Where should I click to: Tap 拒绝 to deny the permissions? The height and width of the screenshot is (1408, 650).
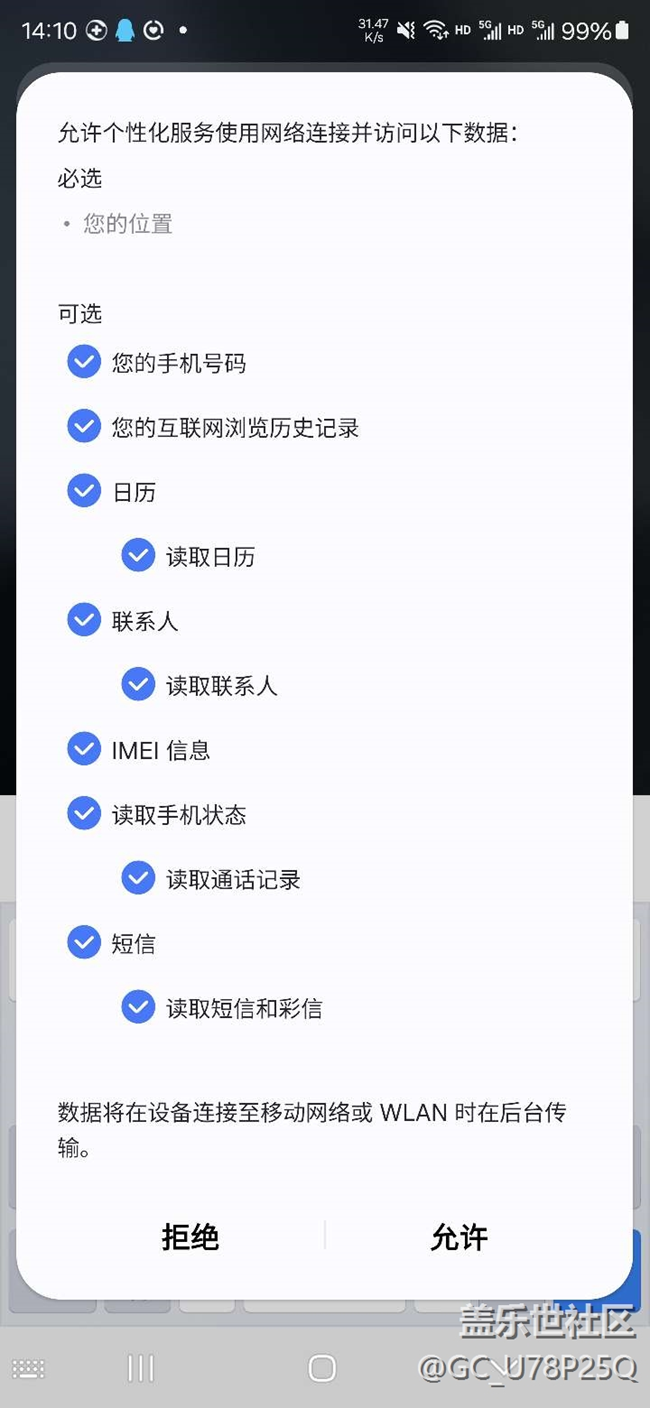(x=190, y=1237)
